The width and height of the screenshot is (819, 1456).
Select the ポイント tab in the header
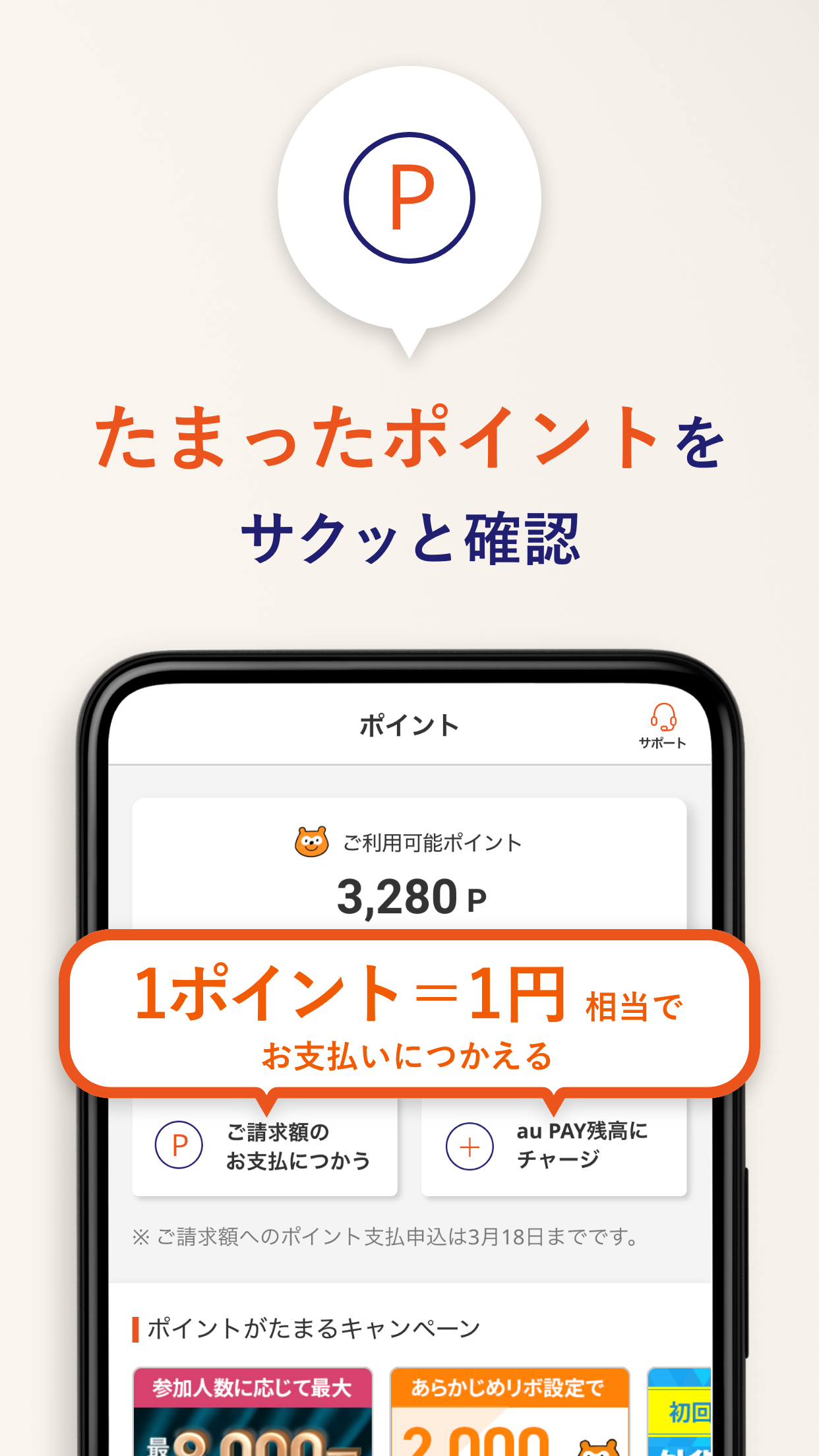click(409, 724)
